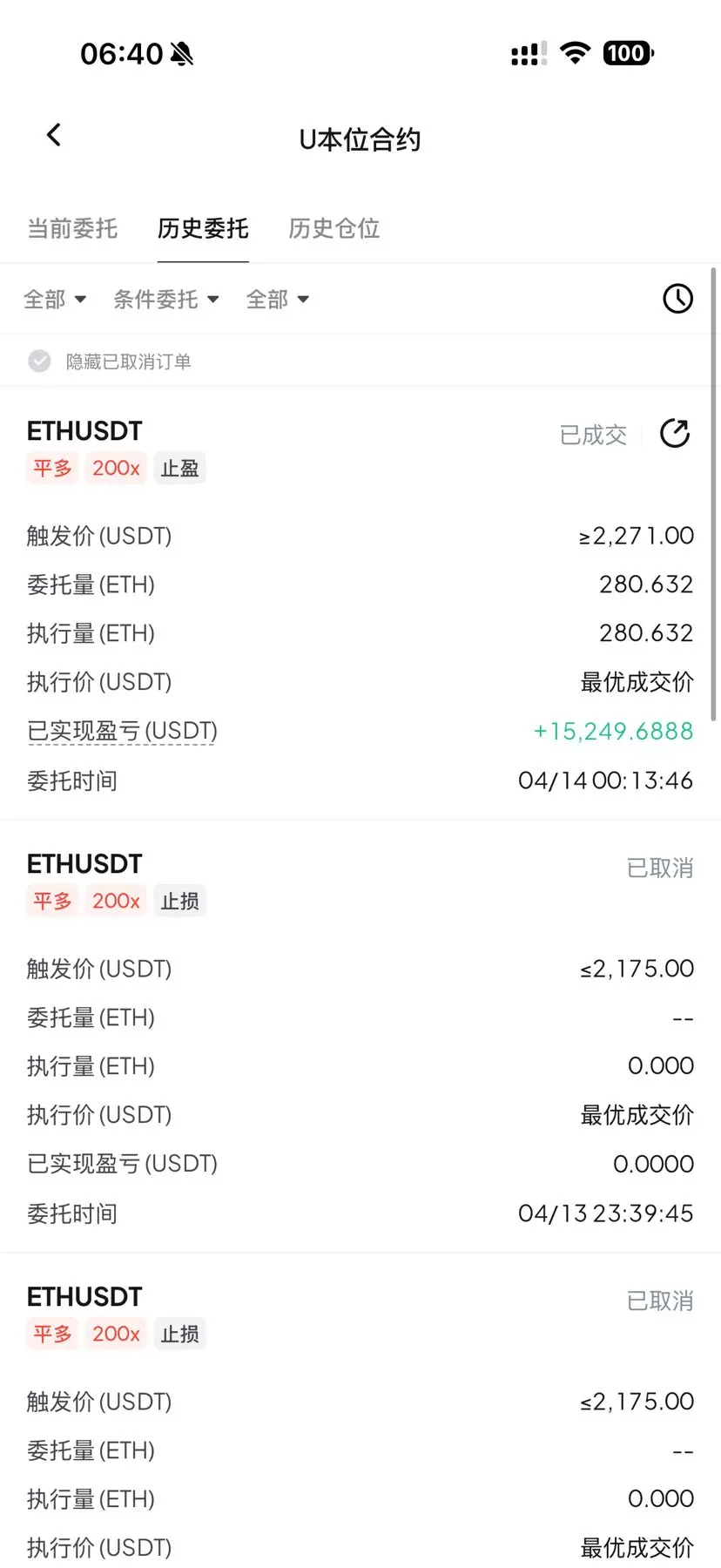Image resolution: width=721 pixels, height=1568 pixels.
Task: Switch to the 历史仓位 tab
Action: (334, 228)
